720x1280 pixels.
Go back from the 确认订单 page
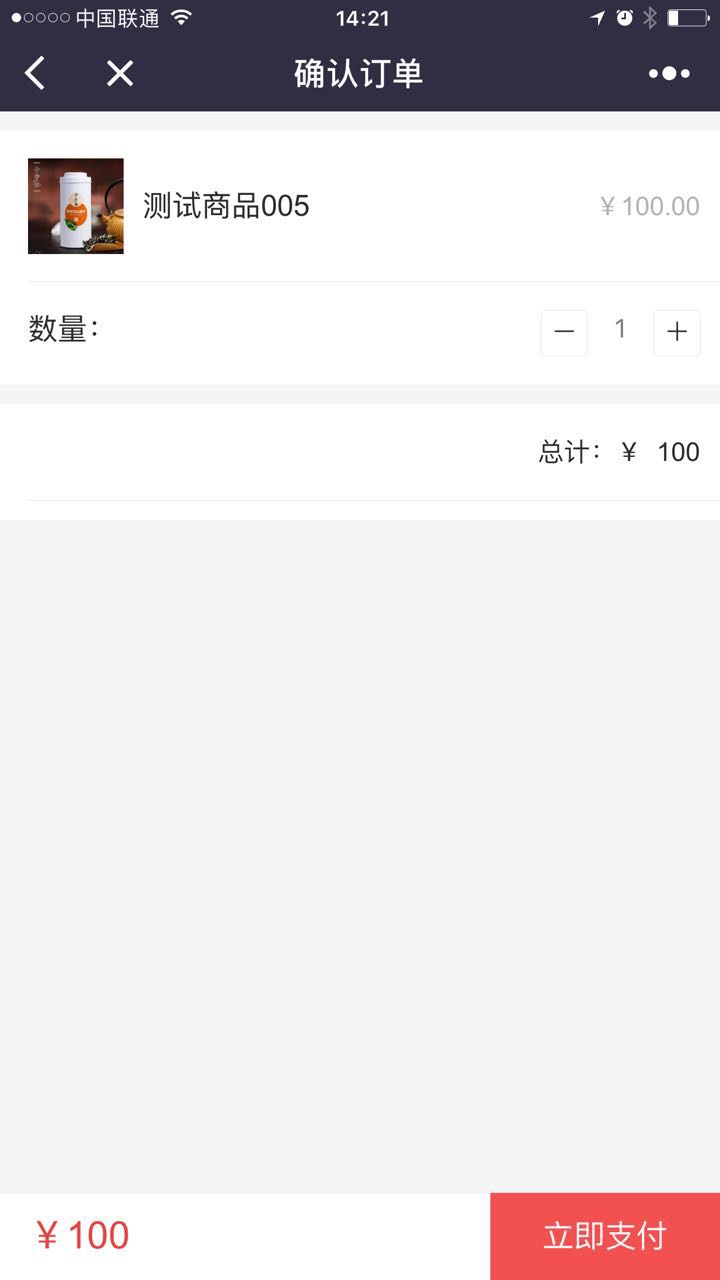pos(36,73)
